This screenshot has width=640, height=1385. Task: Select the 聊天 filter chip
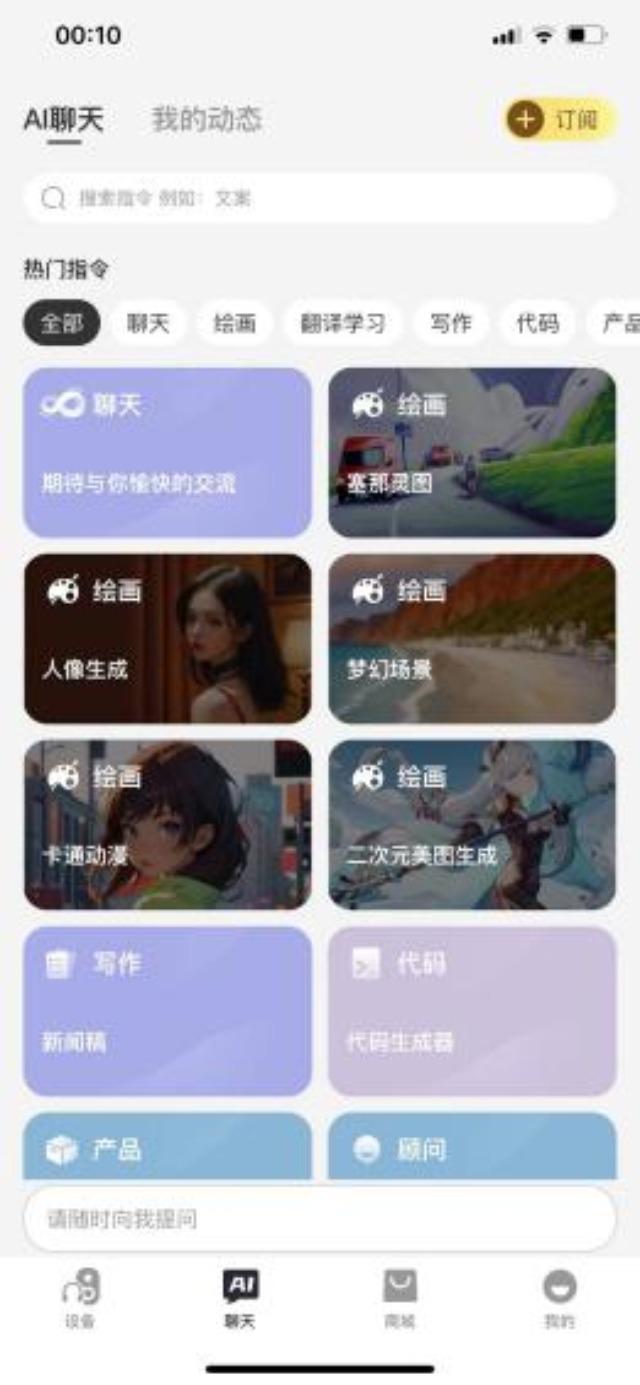148,323
